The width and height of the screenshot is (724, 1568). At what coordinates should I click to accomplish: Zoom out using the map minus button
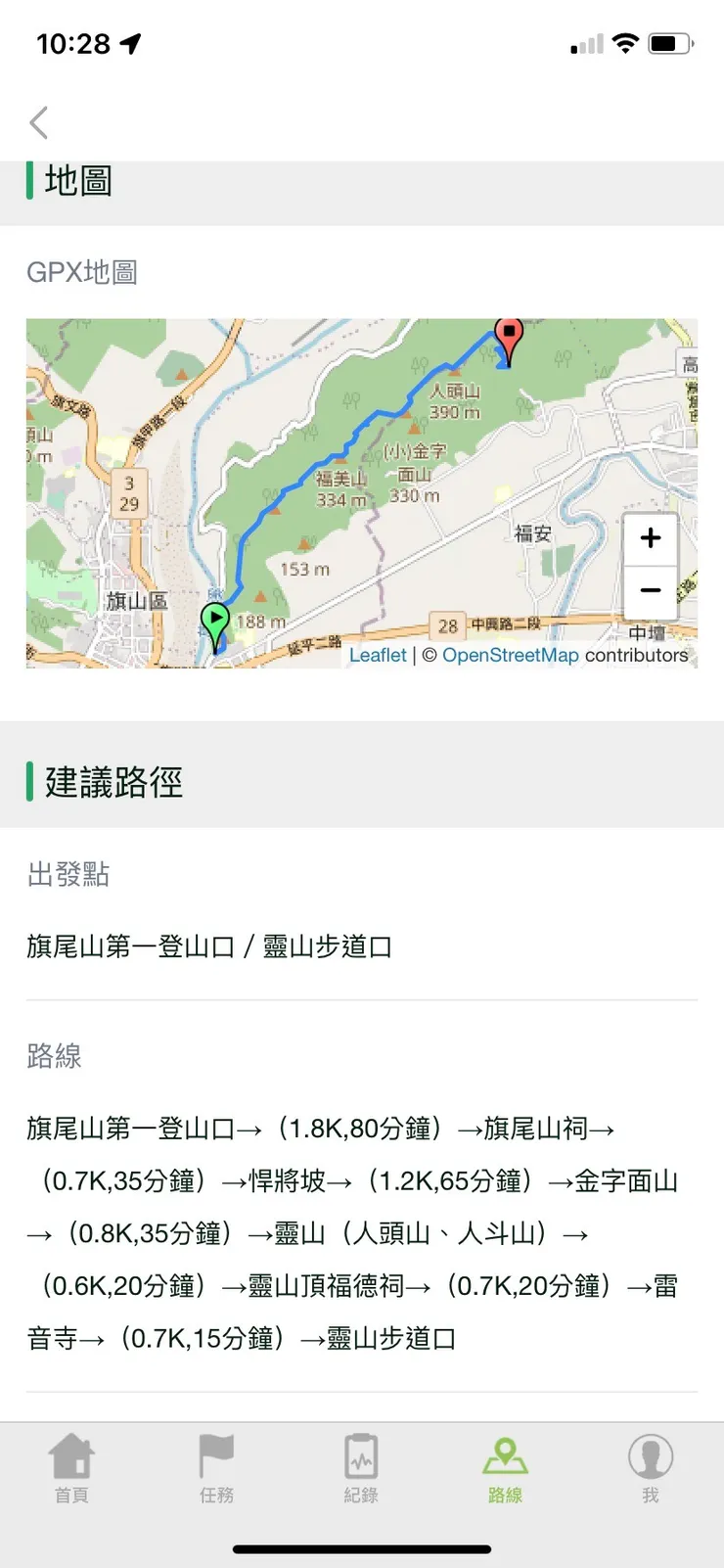tap(650, 590)
